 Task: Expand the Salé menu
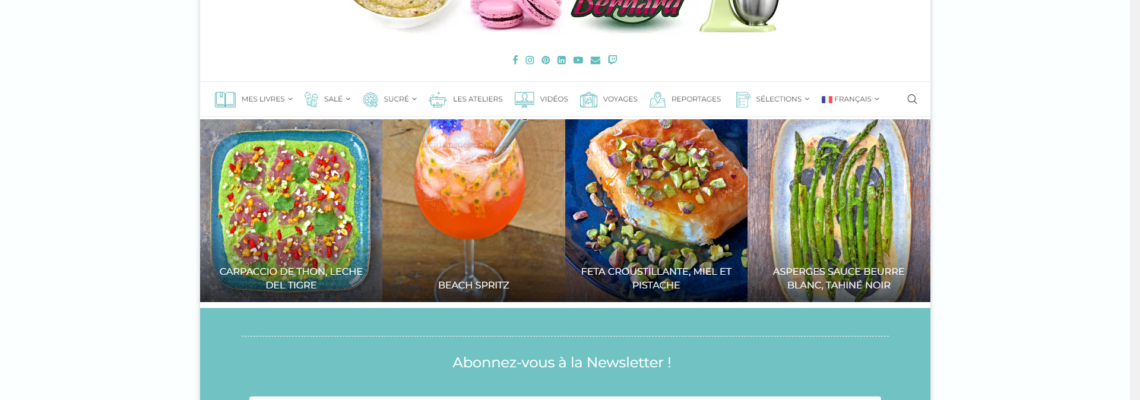(327, 99)
